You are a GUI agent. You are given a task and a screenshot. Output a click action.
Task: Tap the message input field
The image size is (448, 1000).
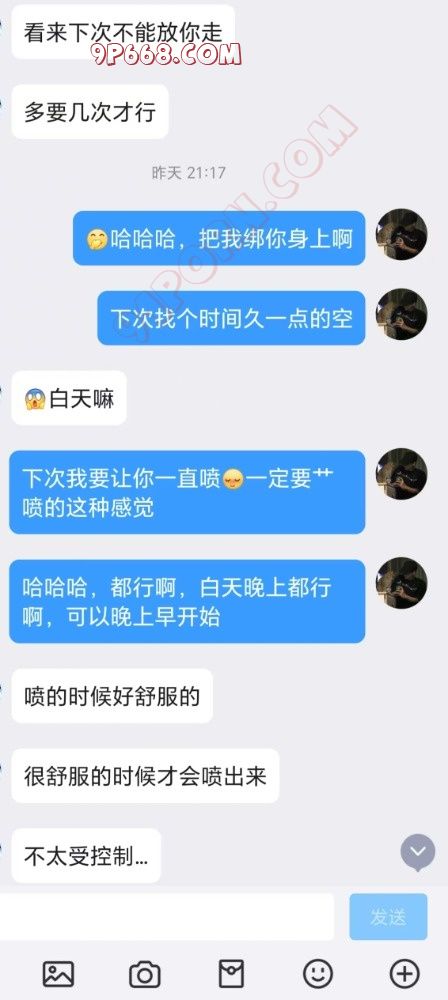click(x=167, y=916)
